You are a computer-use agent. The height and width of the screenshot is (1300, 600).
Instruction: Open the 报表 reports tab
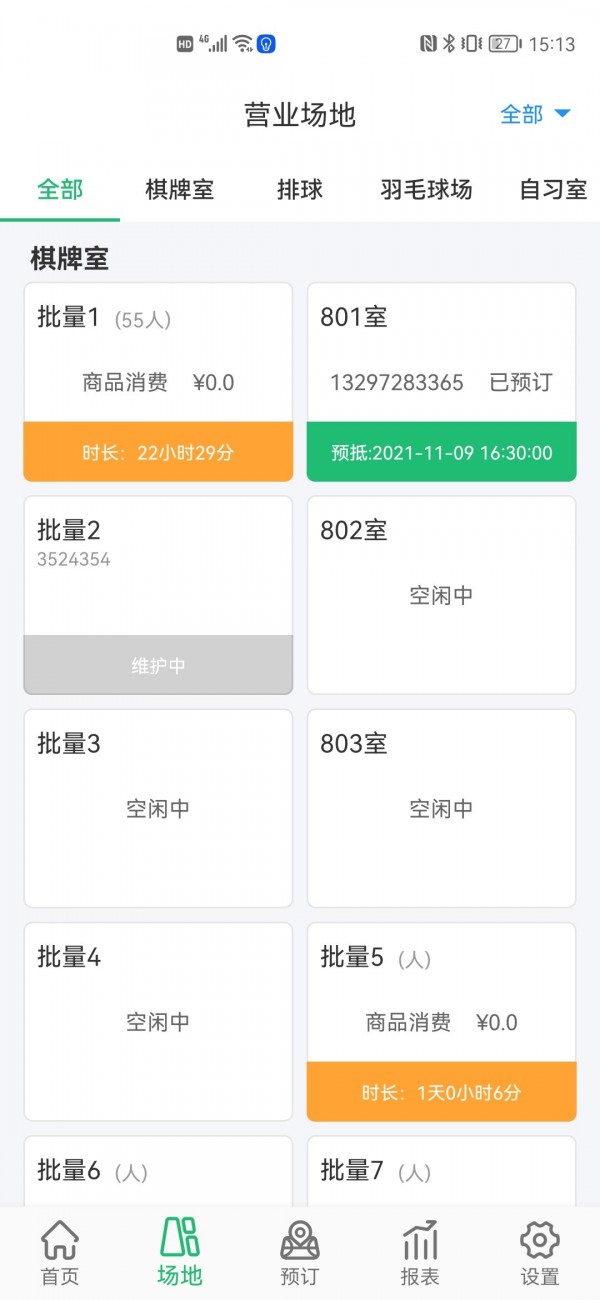tap(420, 1254)
